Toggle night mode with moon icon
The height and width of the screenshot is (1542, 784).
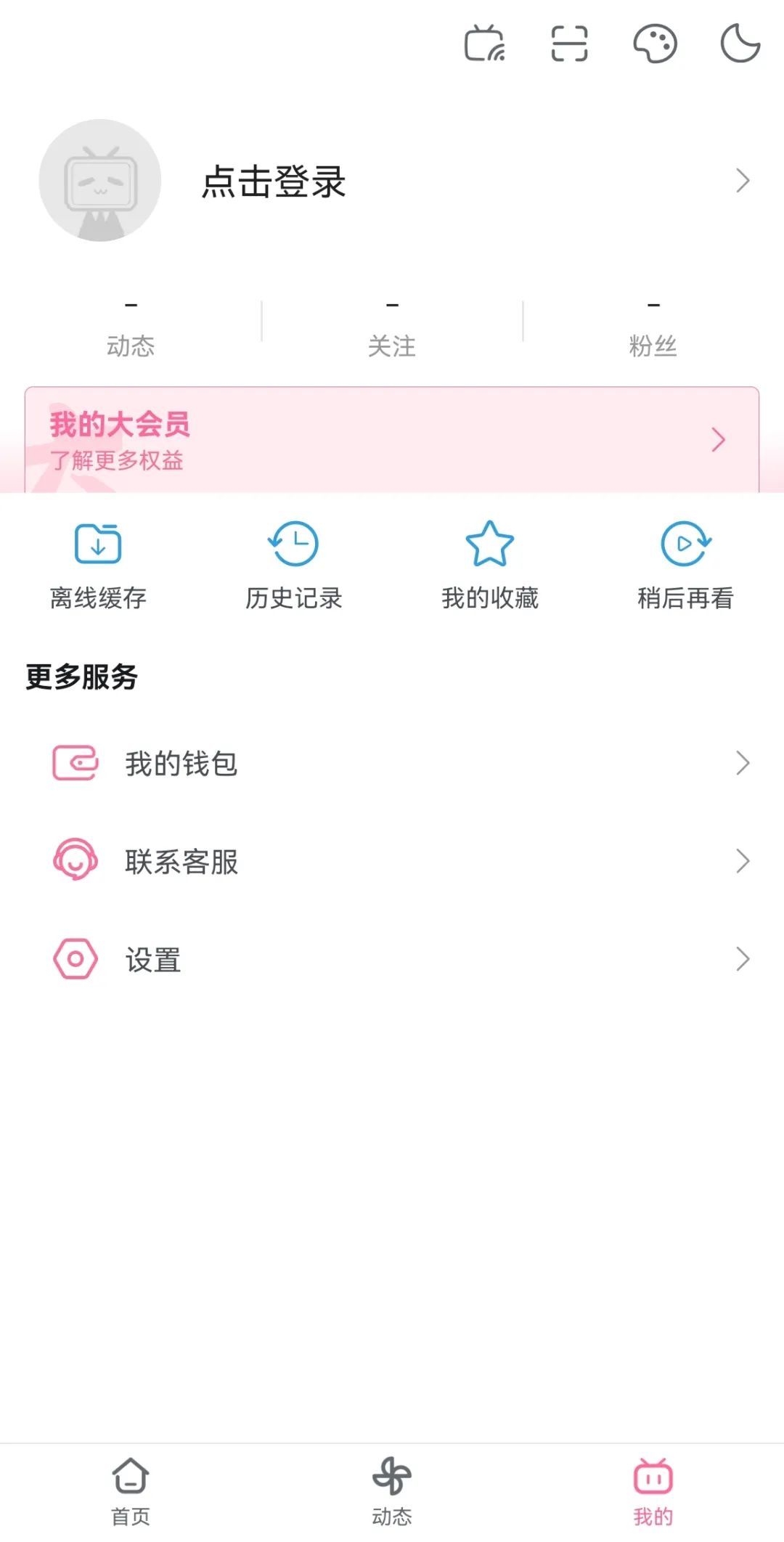point(740,44)
